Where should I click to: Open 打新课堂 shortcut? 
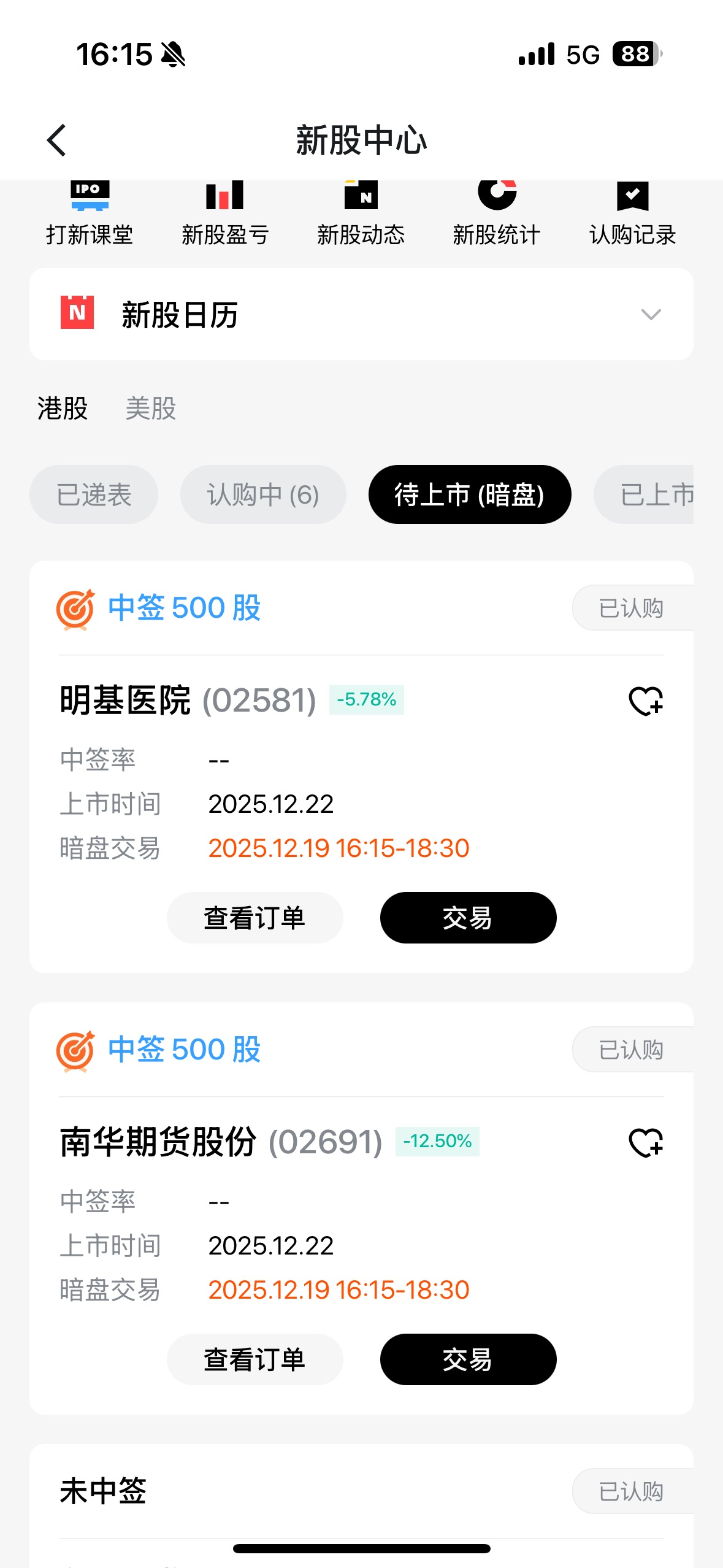click(90, 215)
